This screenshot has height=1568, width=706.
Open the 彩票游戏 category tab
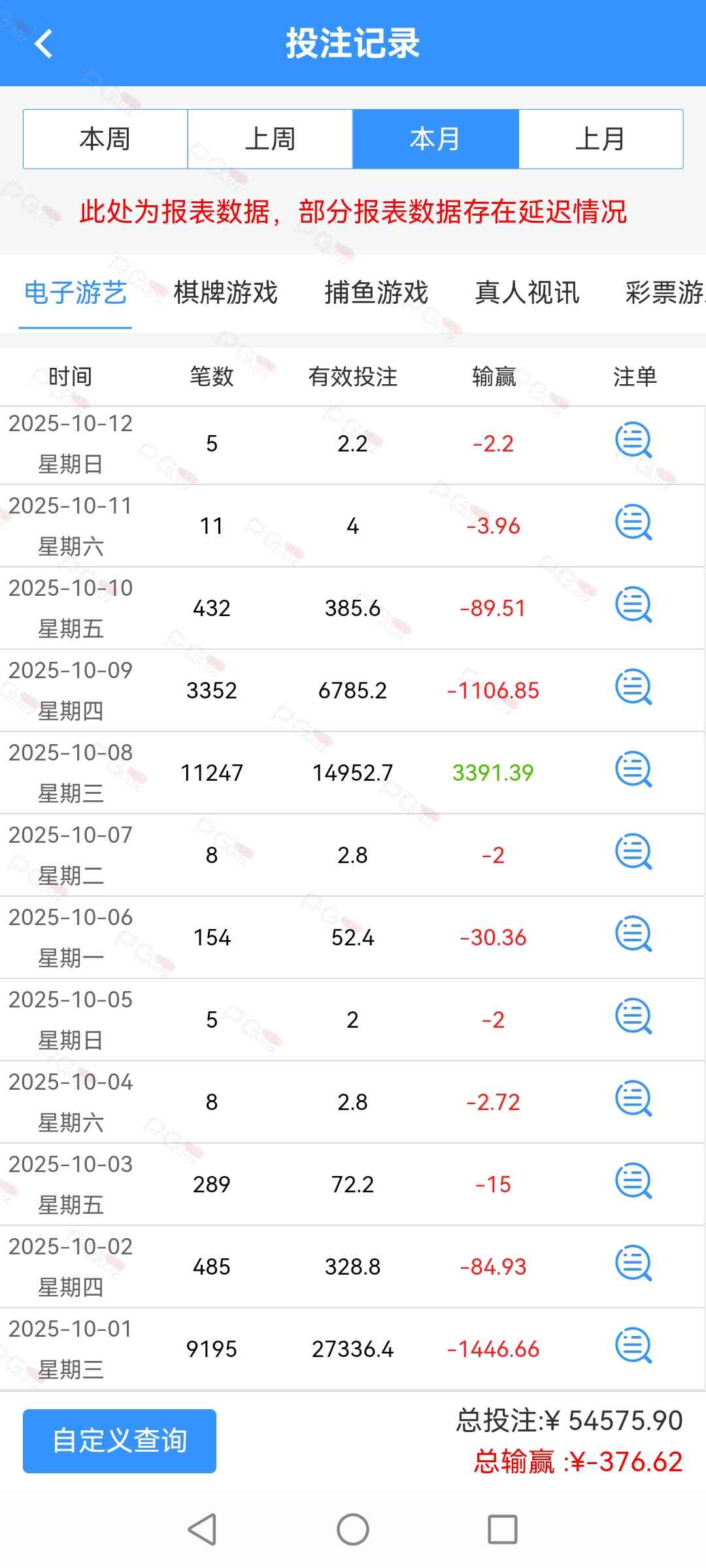(x=665, y=292)
